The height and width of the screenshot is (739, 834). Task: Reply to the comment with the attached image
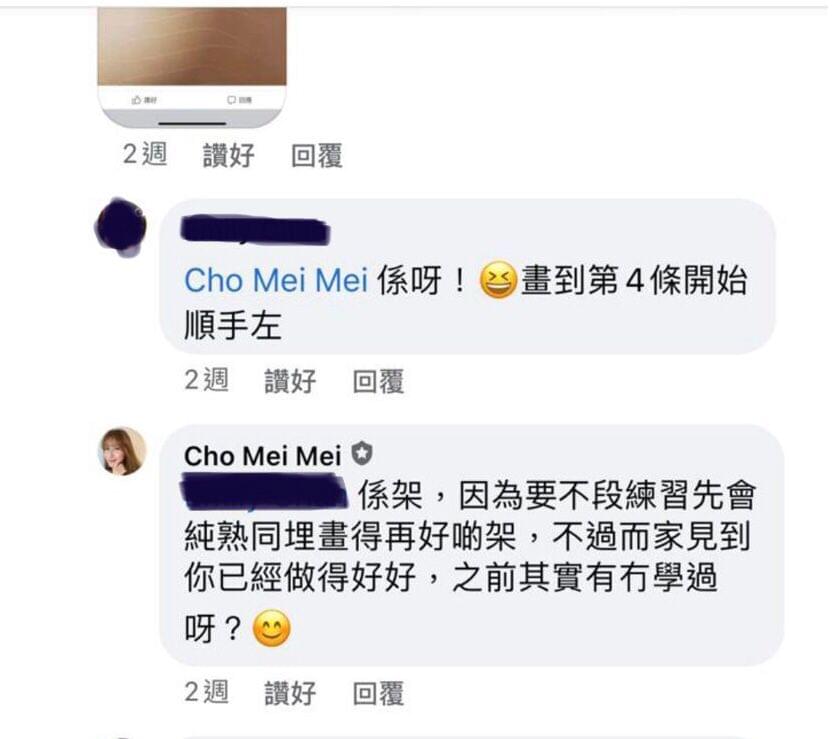pyautogui.click(x=317, y=155)
